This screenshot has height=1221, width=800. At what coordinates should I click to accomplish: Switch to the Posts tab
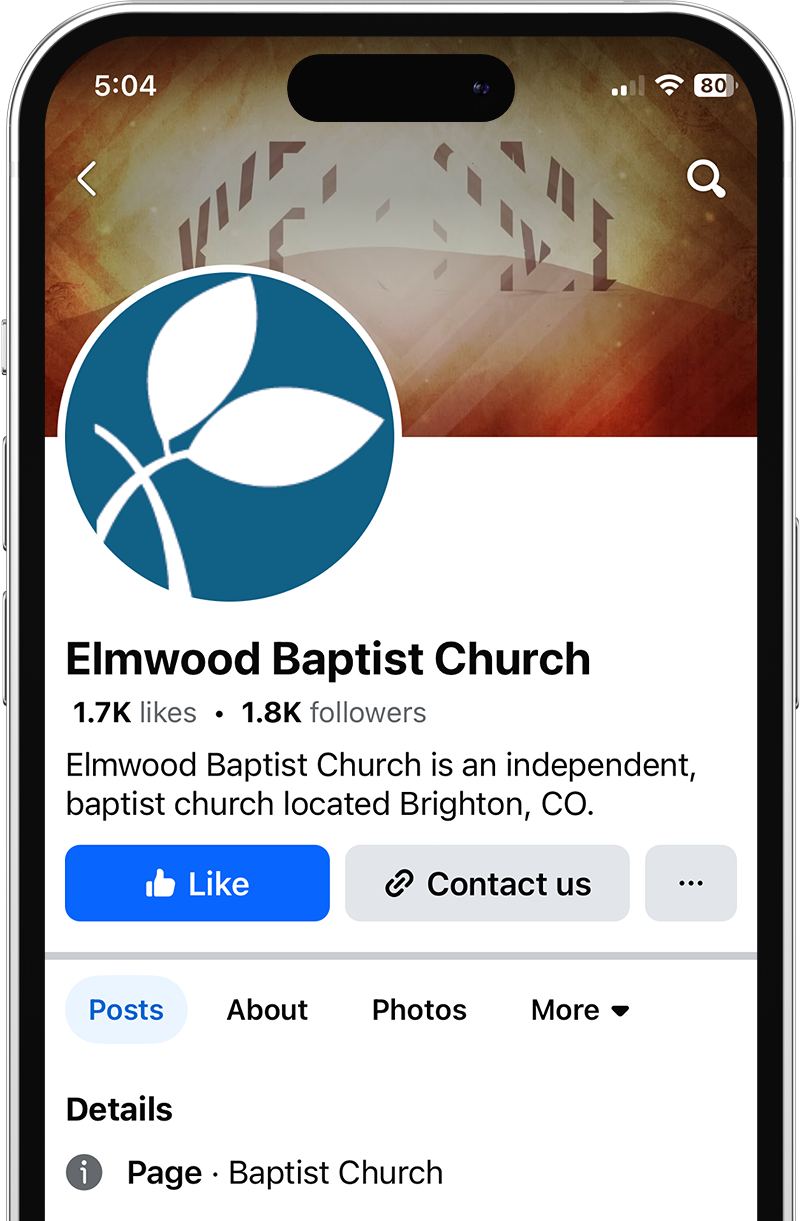(126, 1010)
